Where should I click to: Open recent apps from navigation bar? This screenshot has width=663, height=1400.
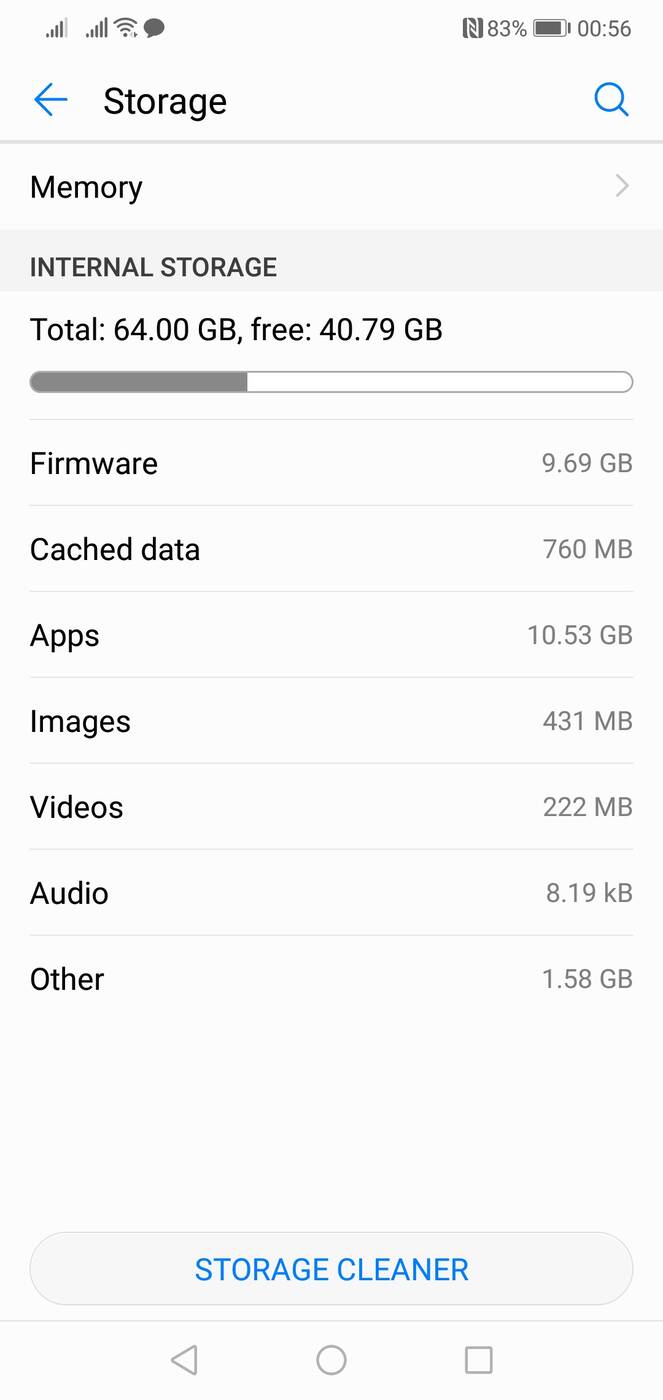coord(479,1360)
